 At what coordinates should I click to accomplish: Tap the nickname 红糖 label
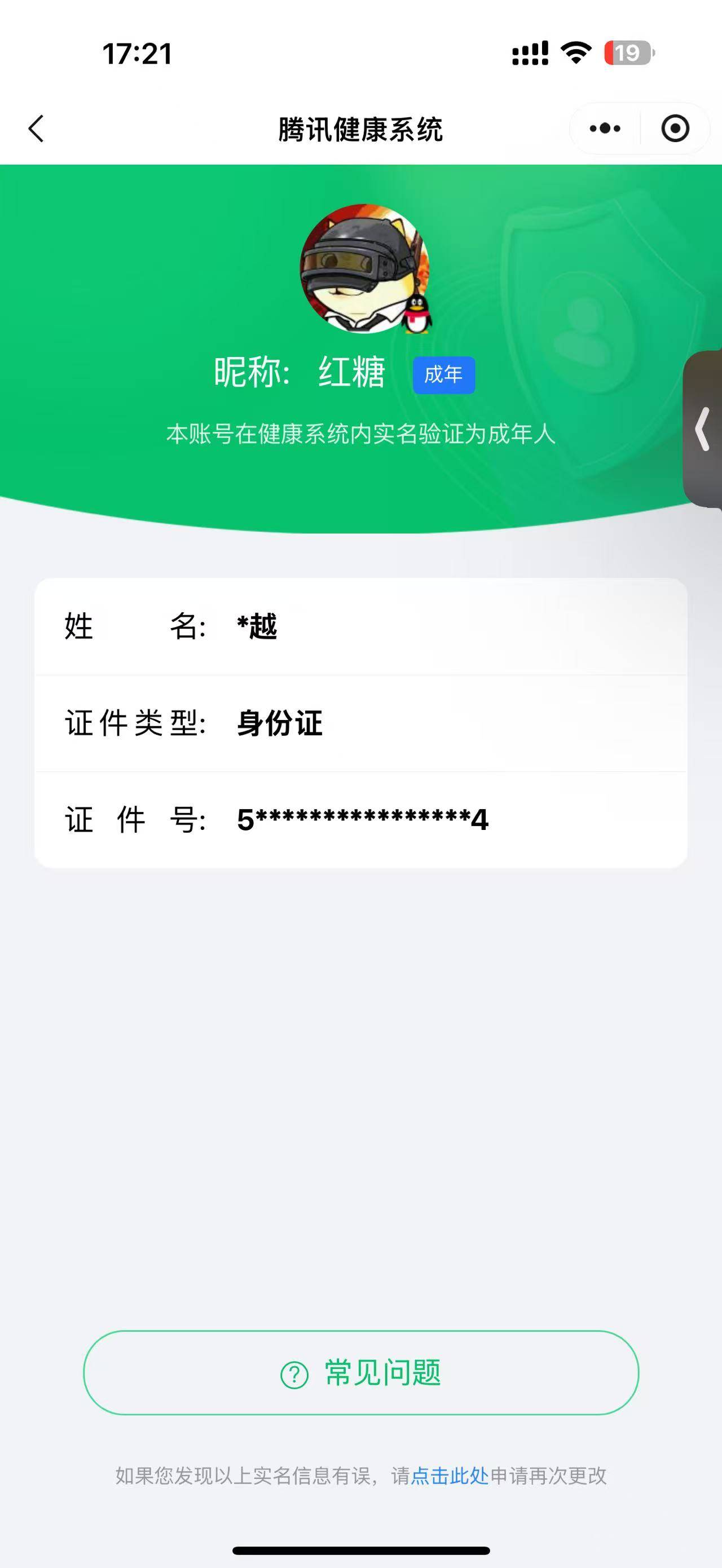click(x=352, y=373)
